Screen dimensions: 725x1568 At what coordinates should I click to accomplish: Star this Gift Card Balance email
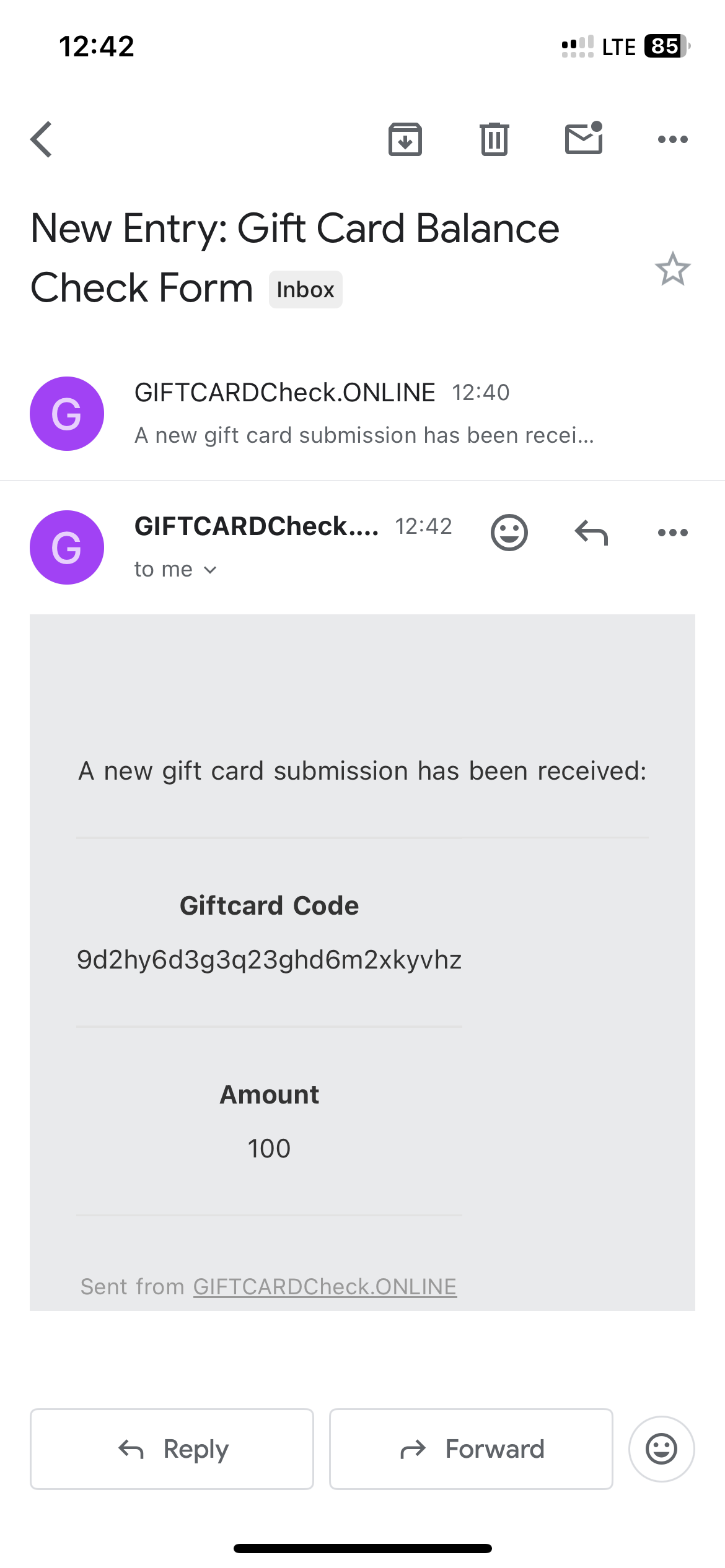[672, 269]
